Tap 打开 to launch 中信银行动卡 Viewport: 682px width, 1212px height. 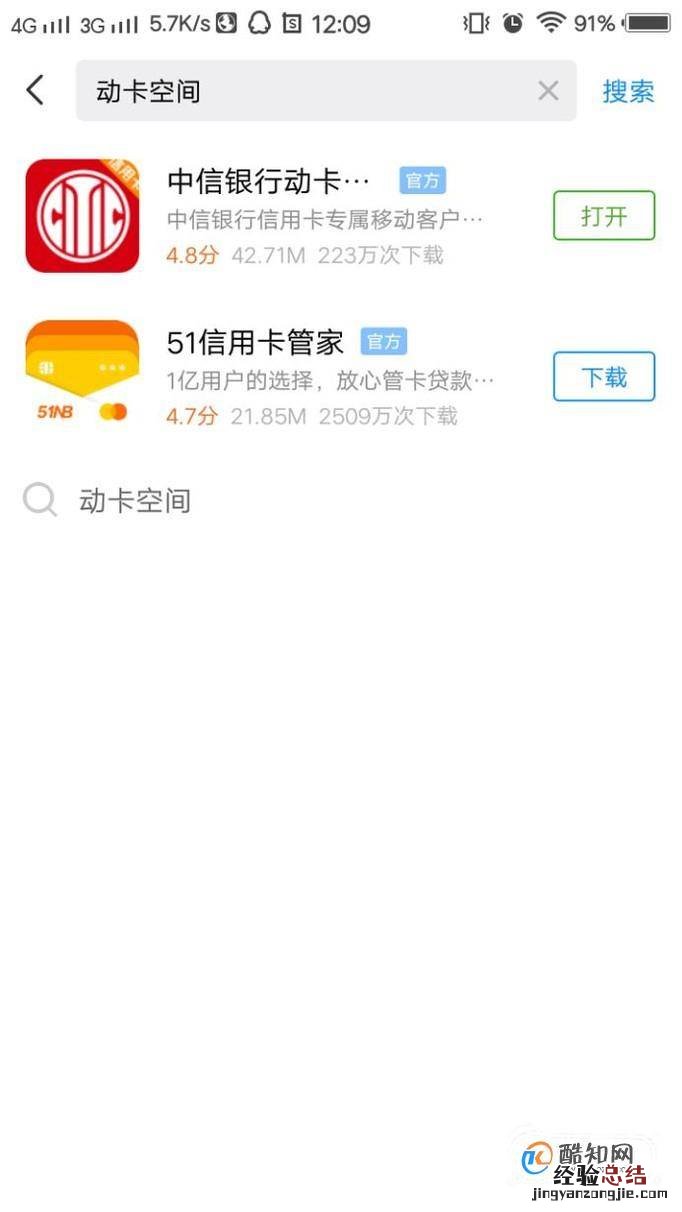pyautogui.click(x=604, y=216)
